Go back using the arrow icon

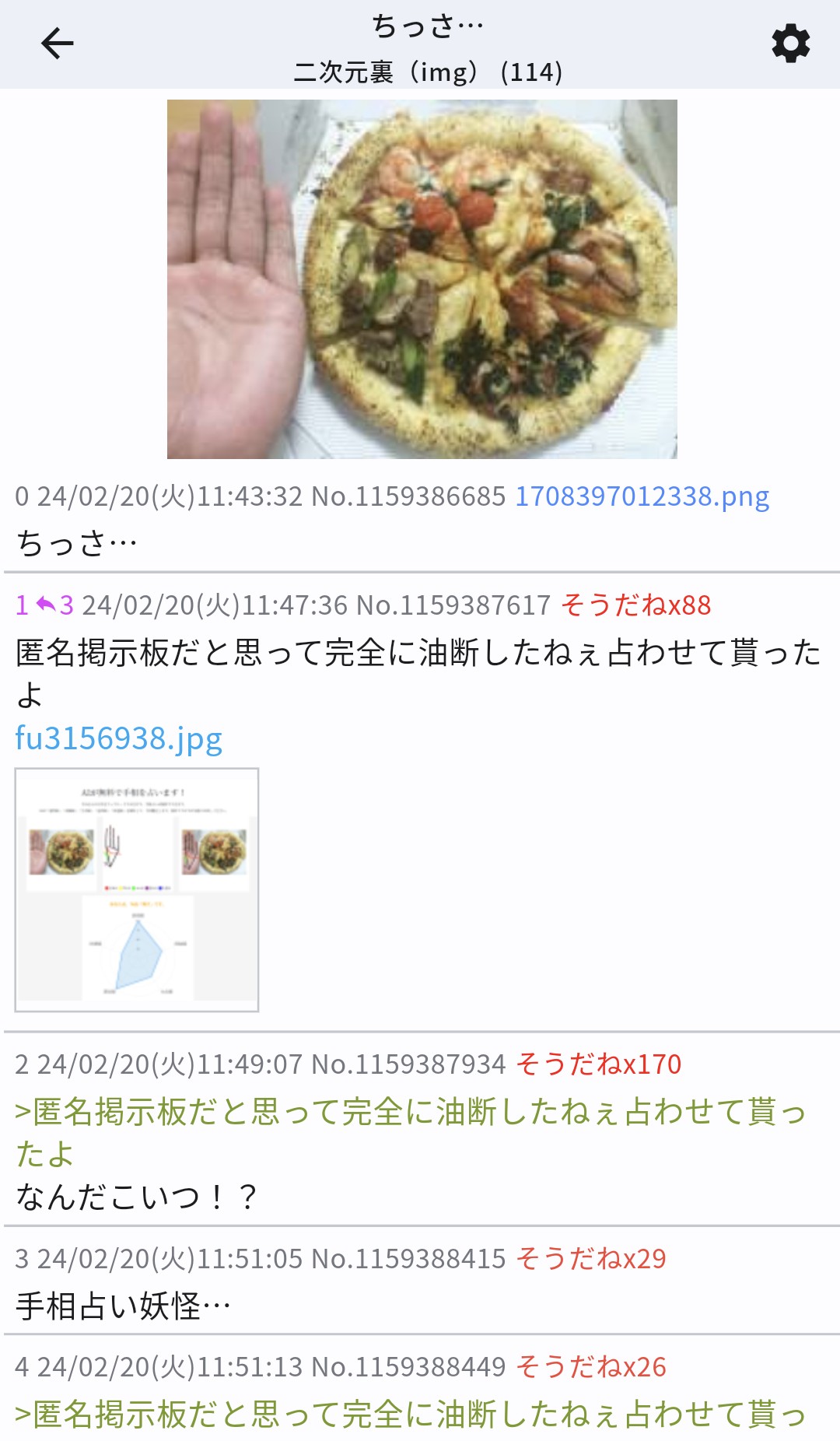tap(57, 44)
